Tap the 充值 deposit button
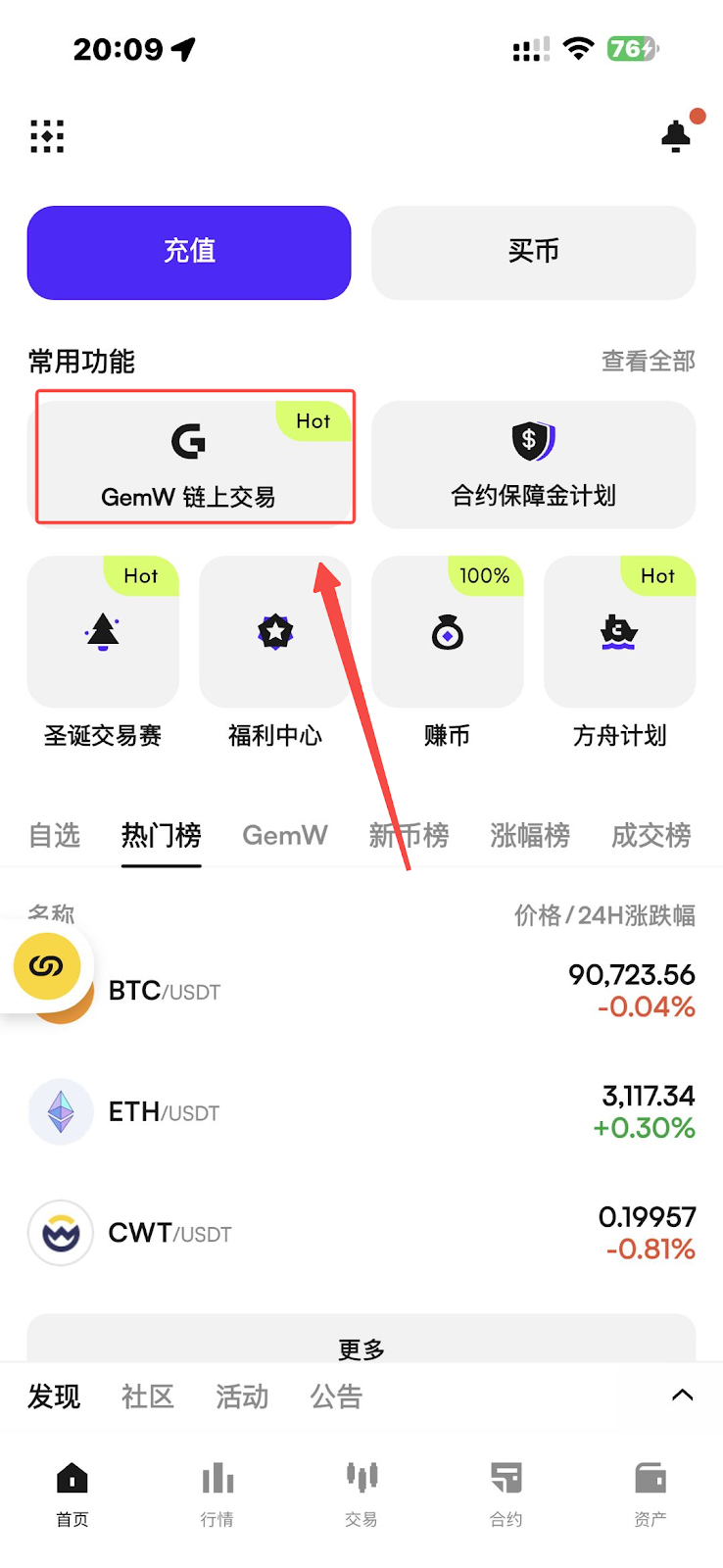The image size is (723, 1568). [189, 252]
